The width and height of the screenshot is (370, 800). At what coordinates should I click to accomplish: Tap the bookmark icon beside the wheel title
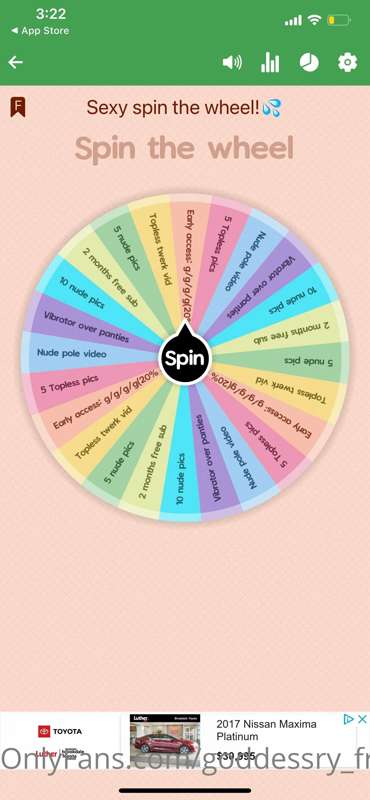(18, 107)
